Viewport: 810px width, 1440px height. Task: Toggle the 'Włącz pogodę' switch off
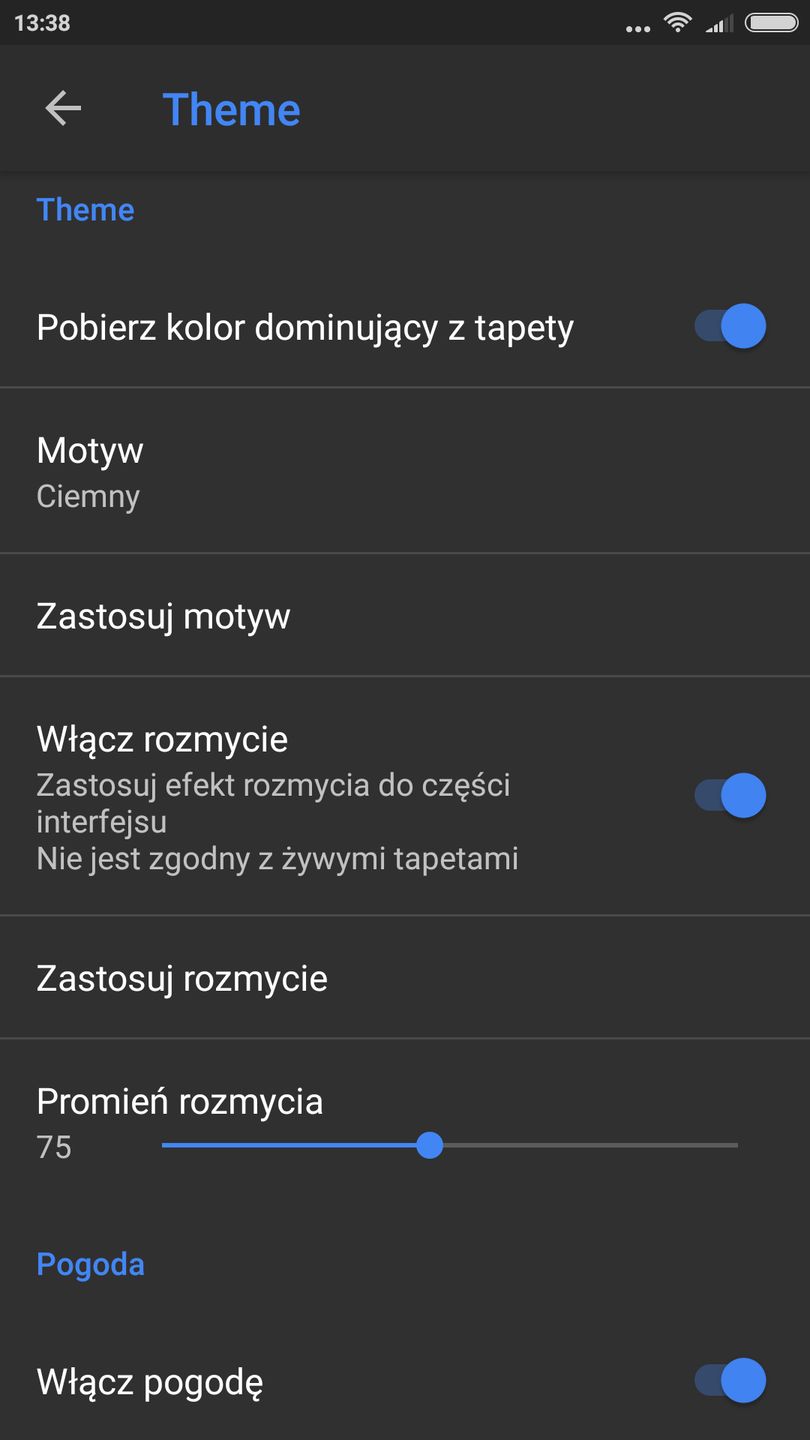tap(729, 1380)
